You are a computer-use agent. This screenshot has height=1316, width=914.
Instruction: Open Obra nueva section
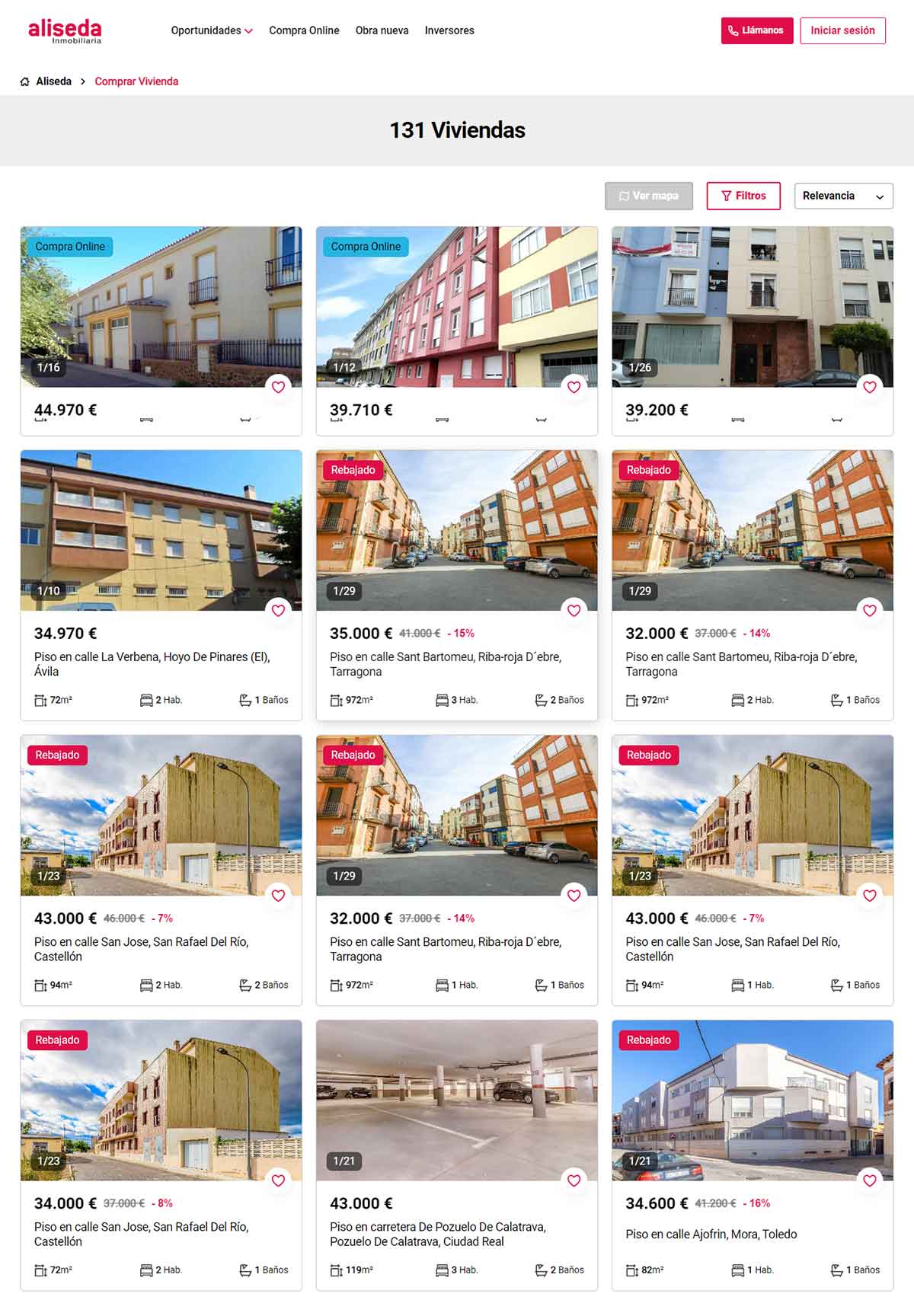click(x=382, y=30)
